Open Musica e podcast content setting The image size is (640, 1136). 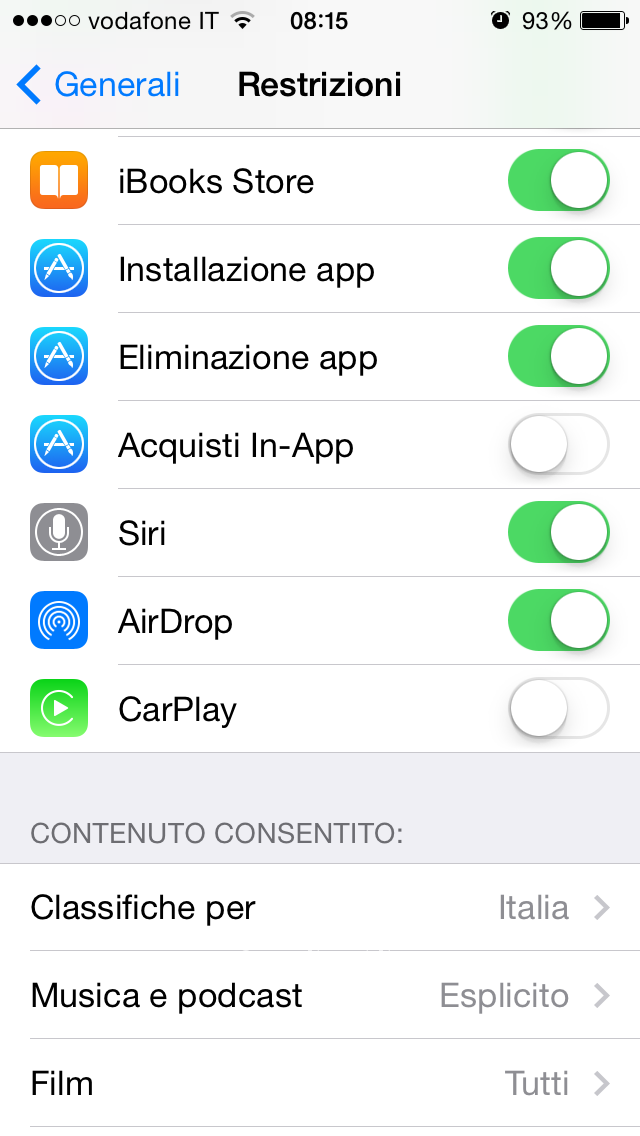click(x=320, y=996)
